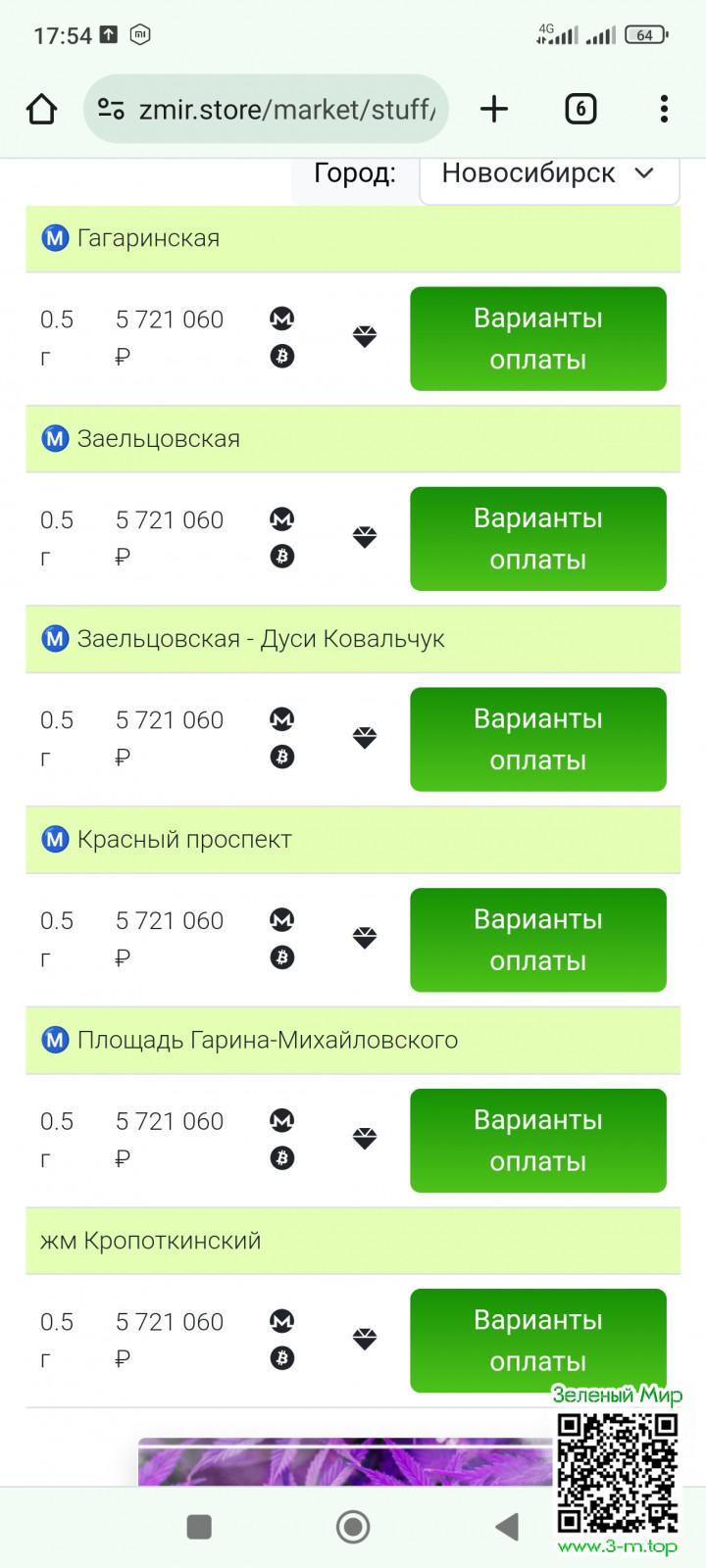The image size is (706, 1568).
Task: Open Варианты оплаты for Заельцовская
Action: tap(537, 539)
